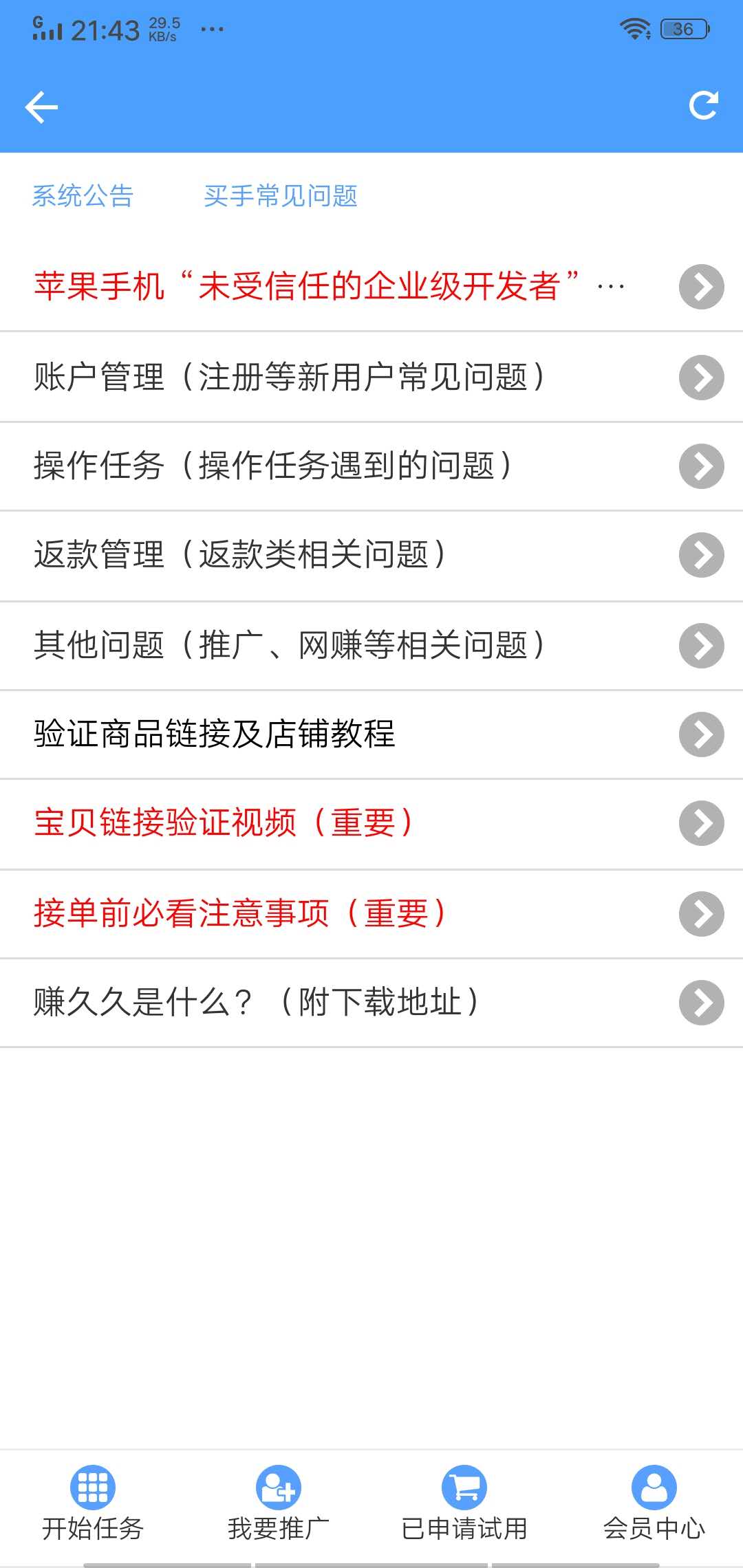Screen dimensions: 743x1568
Task: Click the Wi-Fi status icon
Action: [x=636, y=28]
